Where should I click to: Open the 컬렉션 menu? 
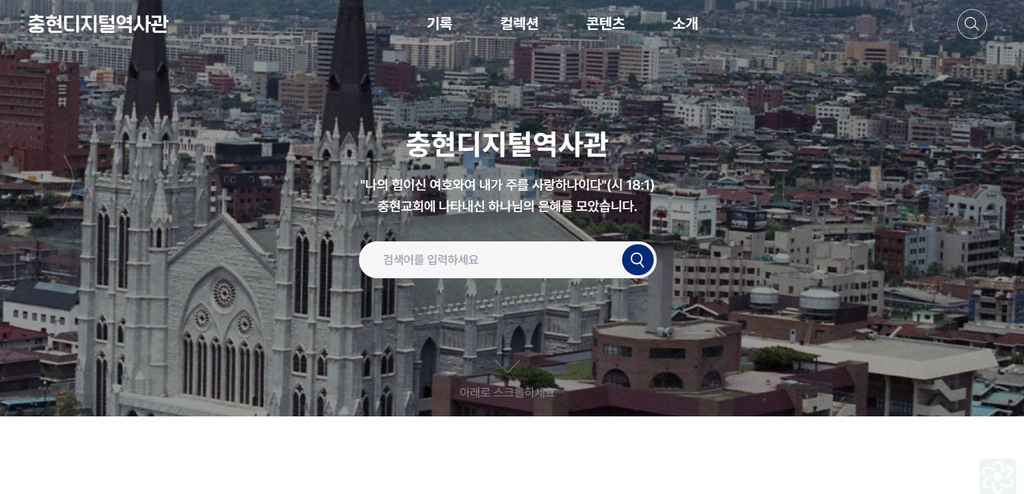coord(519,24)
